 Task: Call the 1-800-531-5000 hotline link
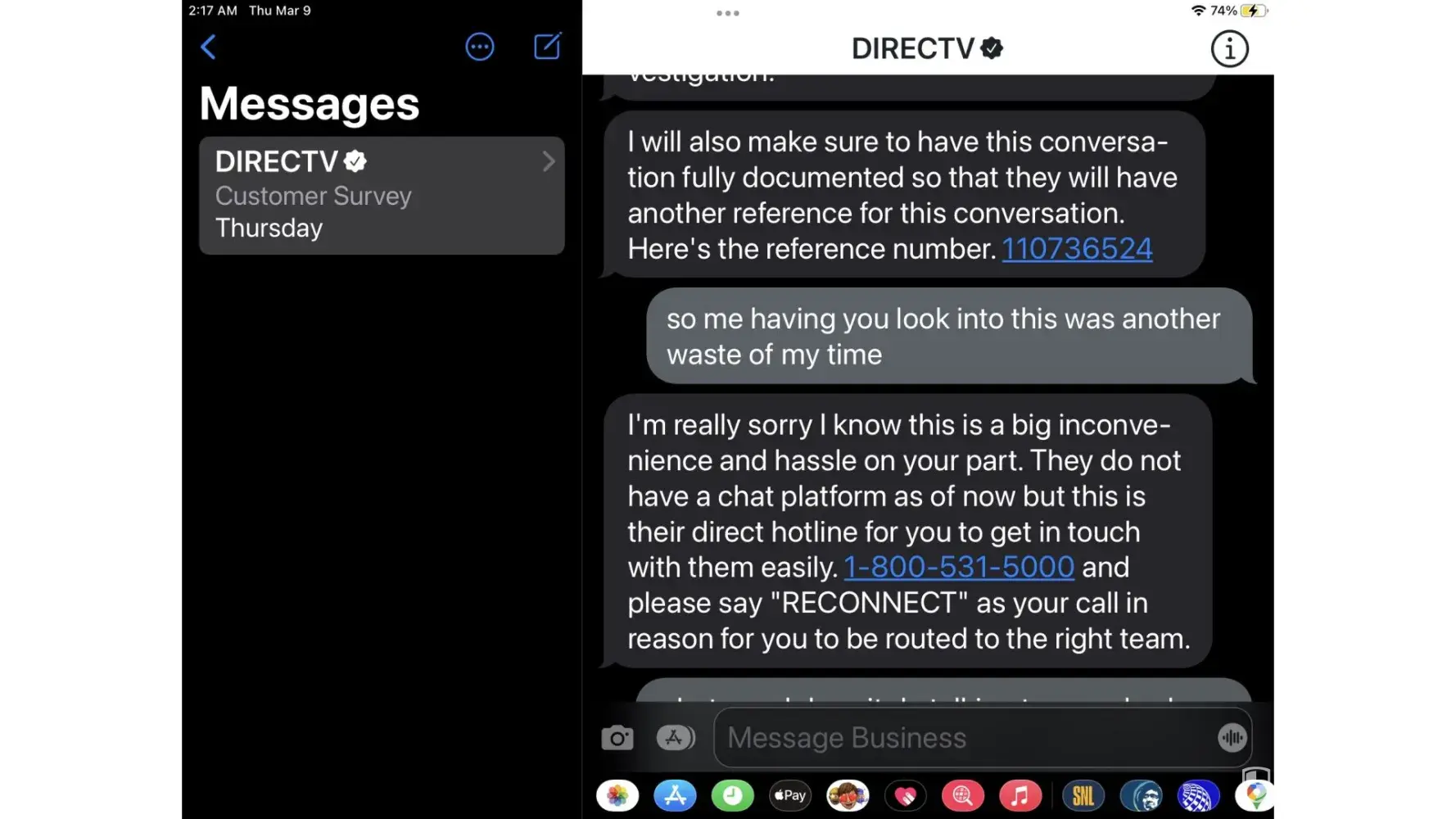pos(959,567)
